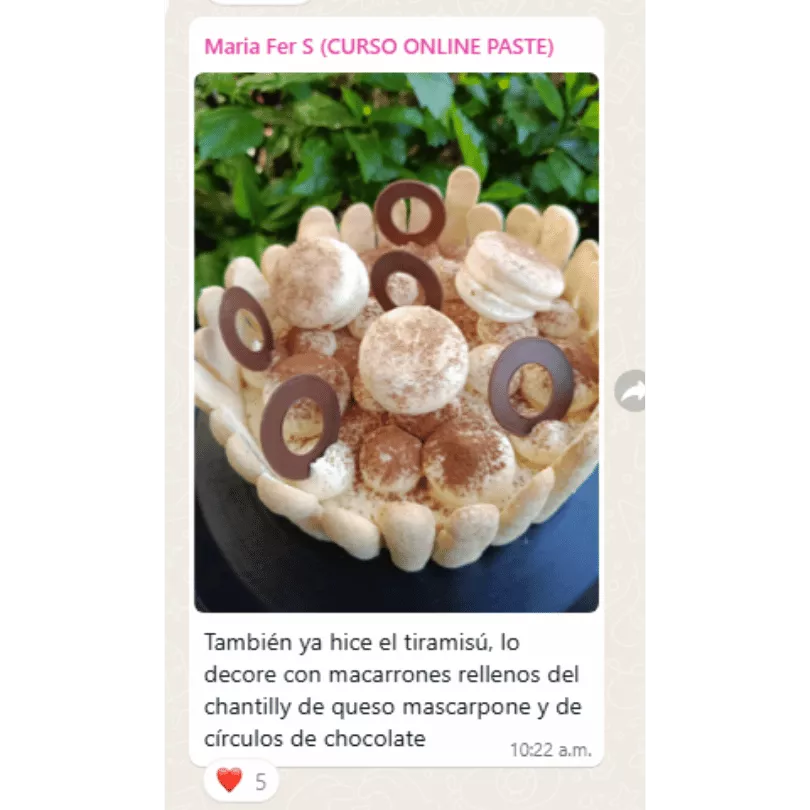Forward the photo using the arrow icon

(x=632, y=391)
